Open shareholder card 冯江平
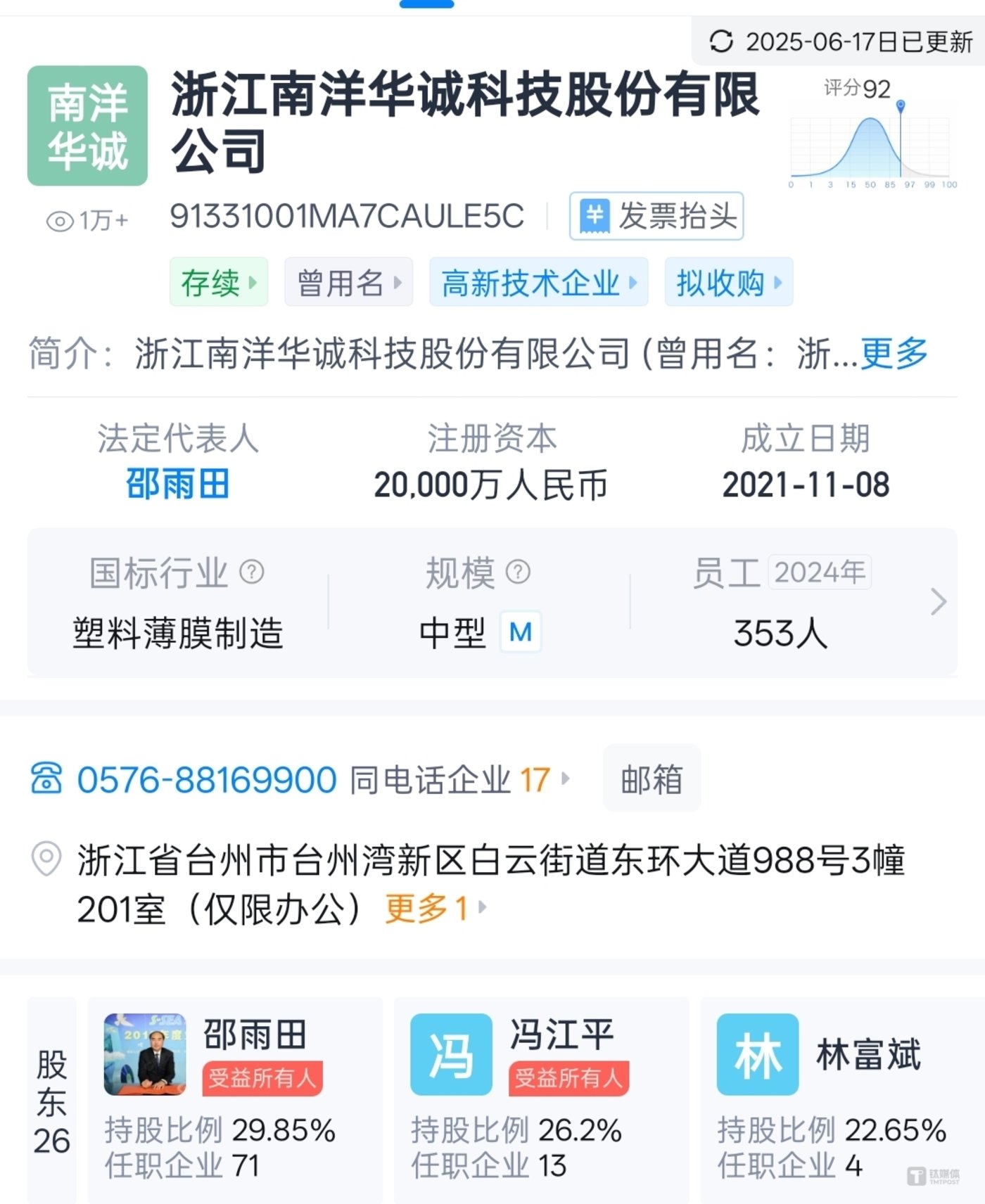This screenshot has height=1204, width=985. 541,1097
